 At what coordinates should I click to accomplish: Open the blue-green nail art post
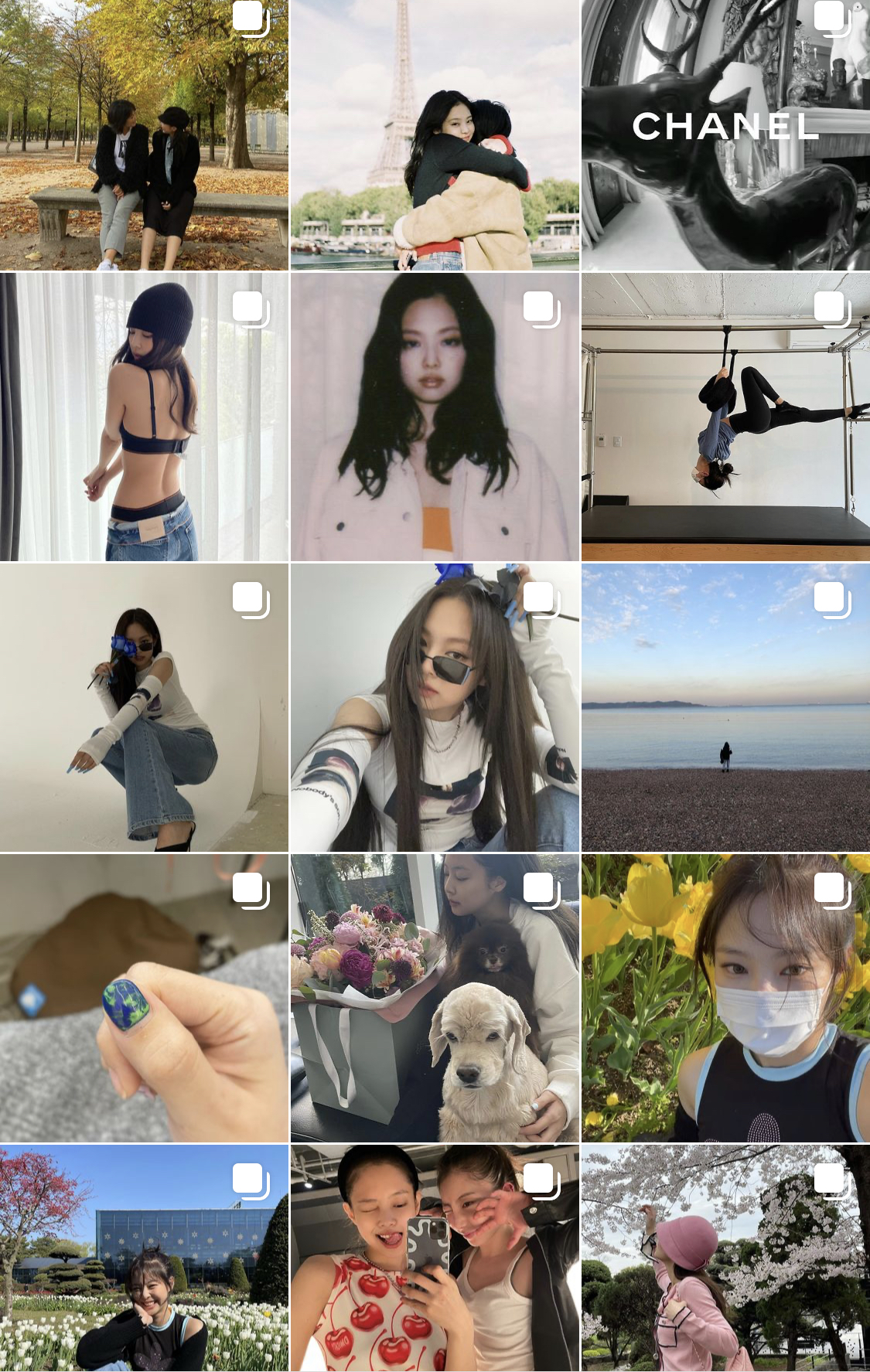(144, 998)
